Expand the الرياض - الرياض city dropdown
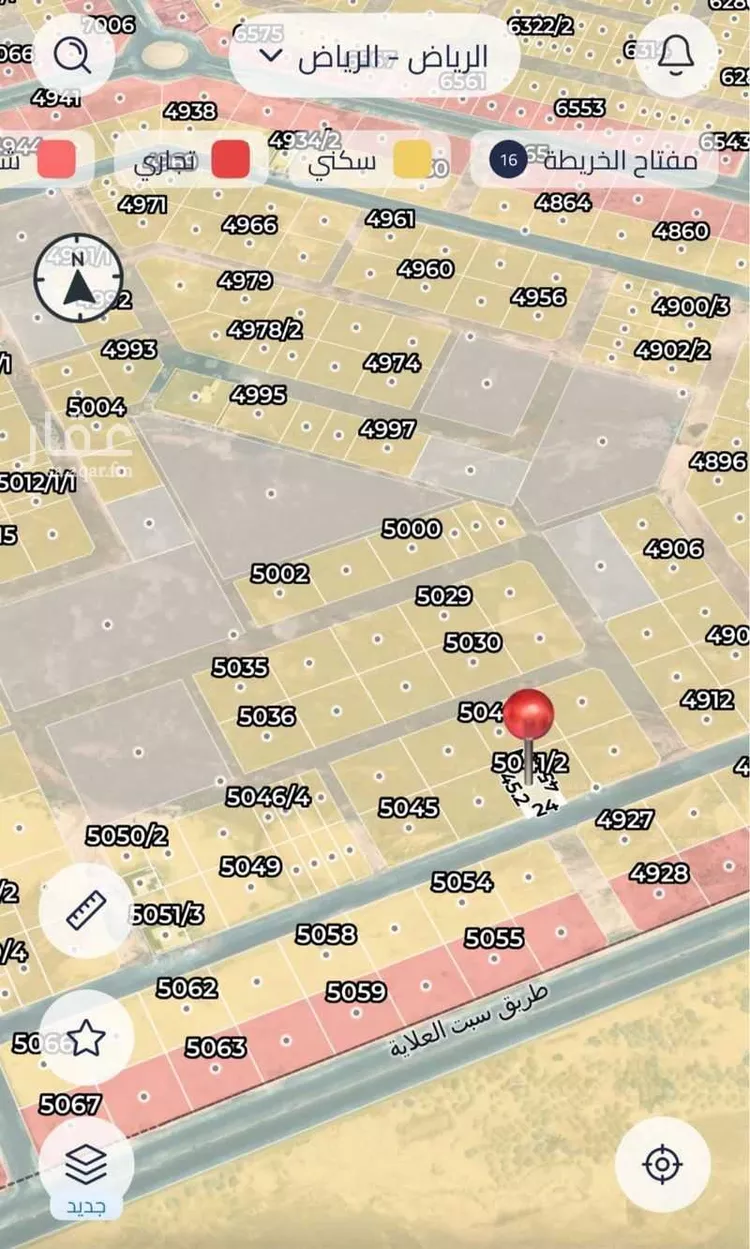The height and width of the screenshot is (1249, 750). coord(374,57)
